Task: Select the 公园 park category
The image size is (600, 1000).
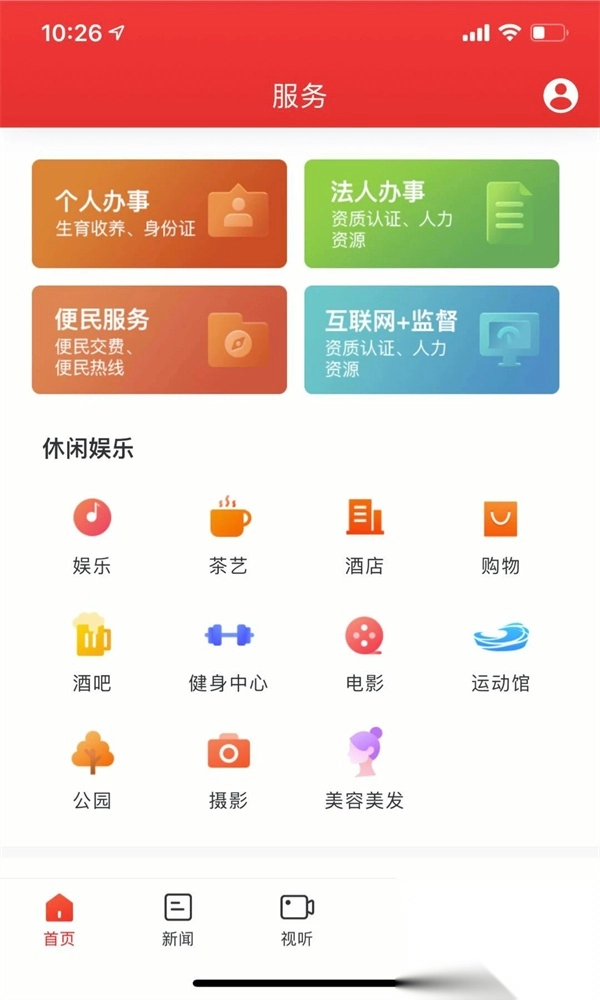Action: coord(92,753)
